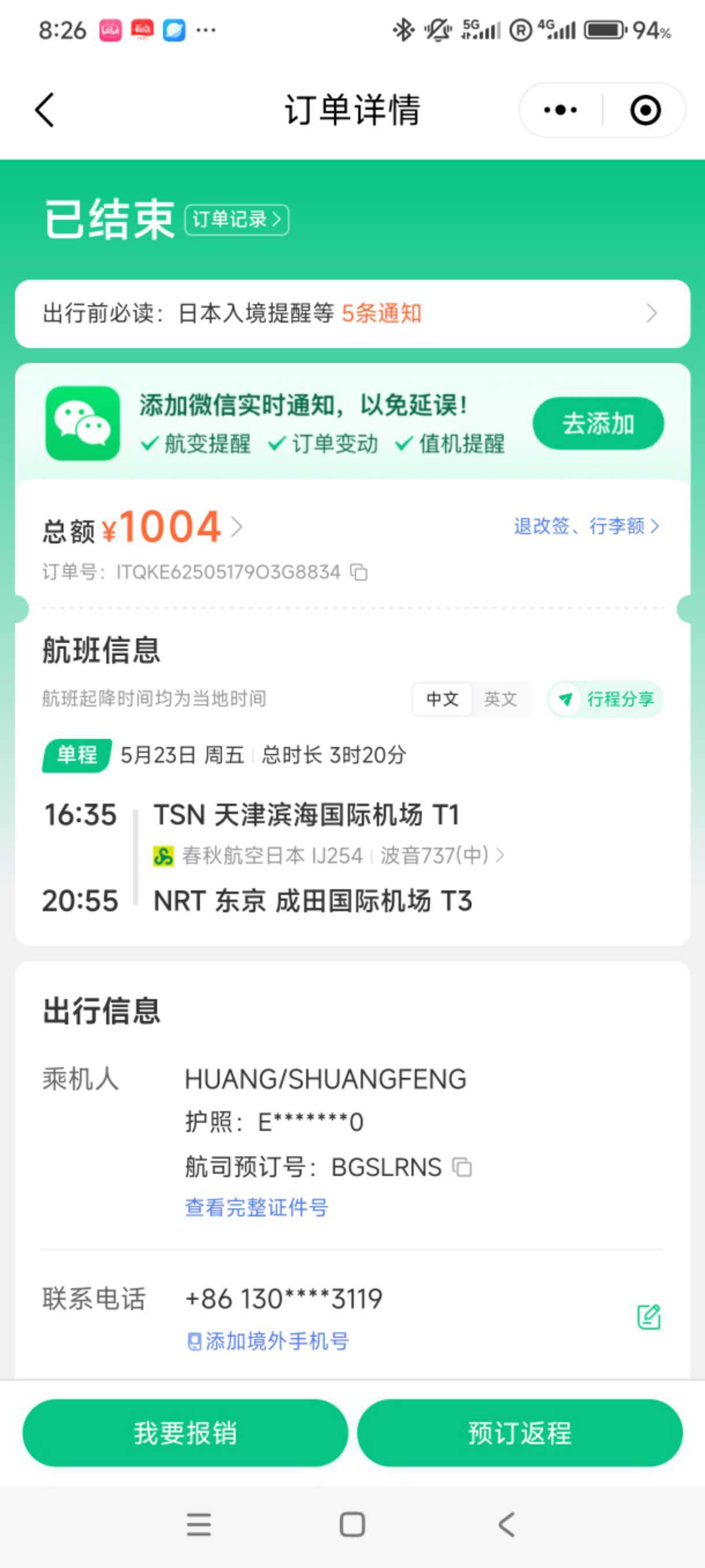Tap 去添加 to add WeChat notifications

tap(598, 424)
